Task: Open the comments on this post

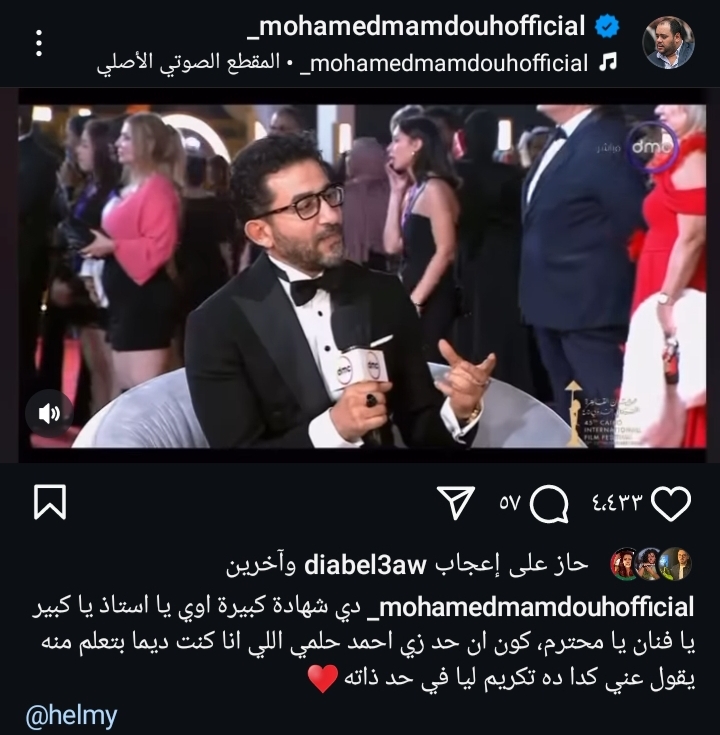Action: 549,504
